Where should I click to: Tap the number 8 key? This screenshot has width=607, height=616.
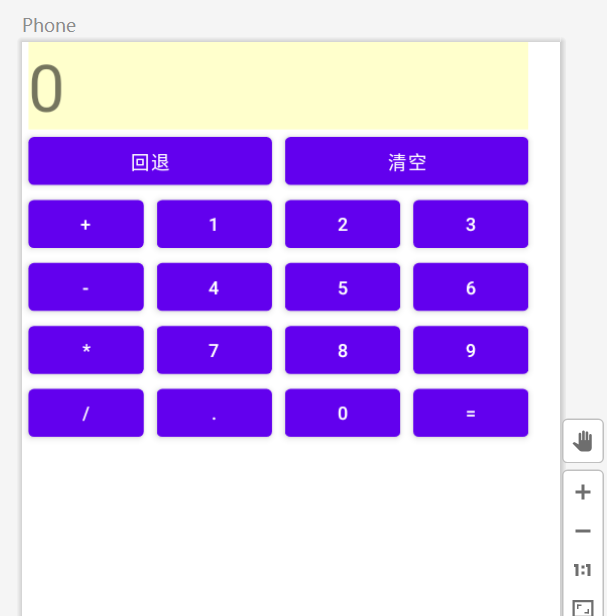pos(342,351)
